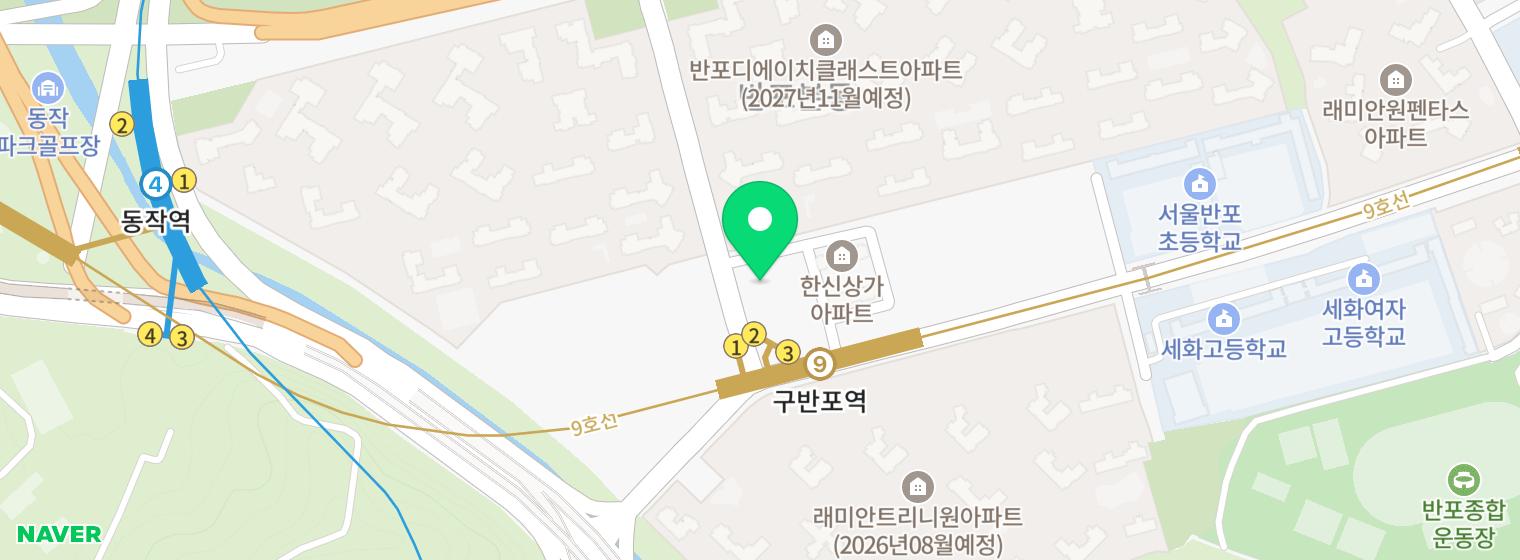1520x560 pixels.
Task: Open the 반포디에이치클래스트아파트 marker
Action: [825, 41]
